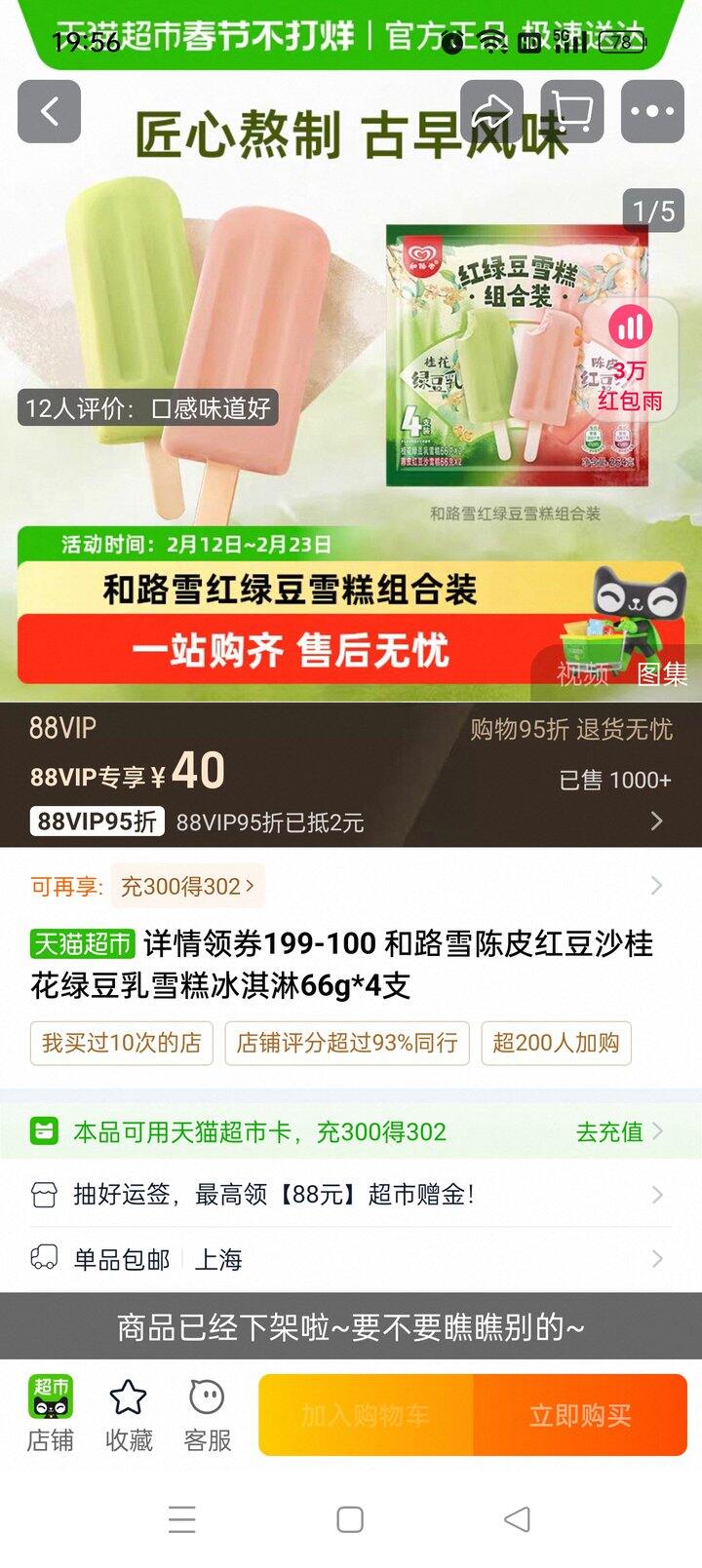Open the 抽好运签 超市赠金 row
Viewport: 702px width, 1568px height.
[351, 1195]
